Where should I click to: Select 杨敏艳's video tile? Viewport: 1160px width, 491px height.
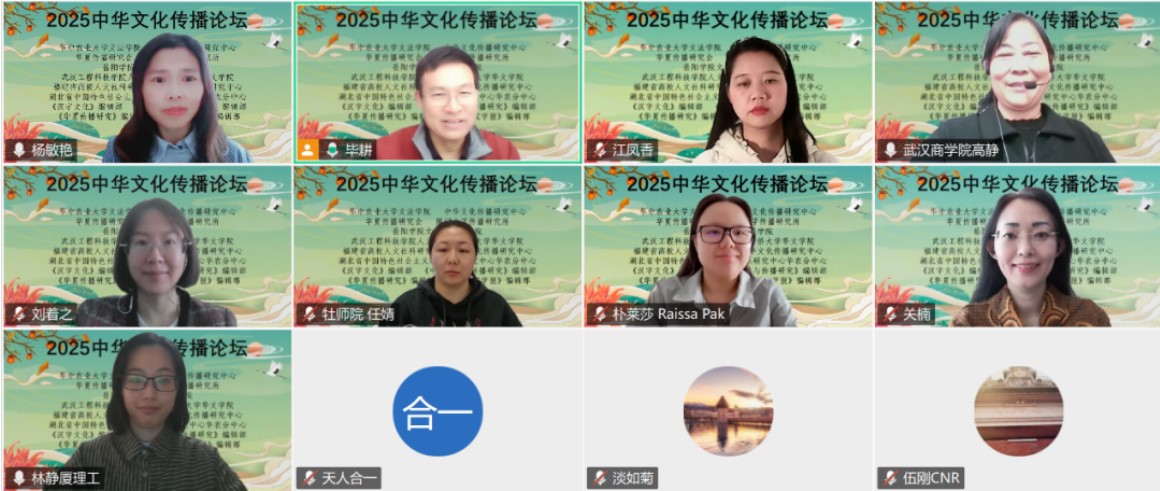pos(147,83)
